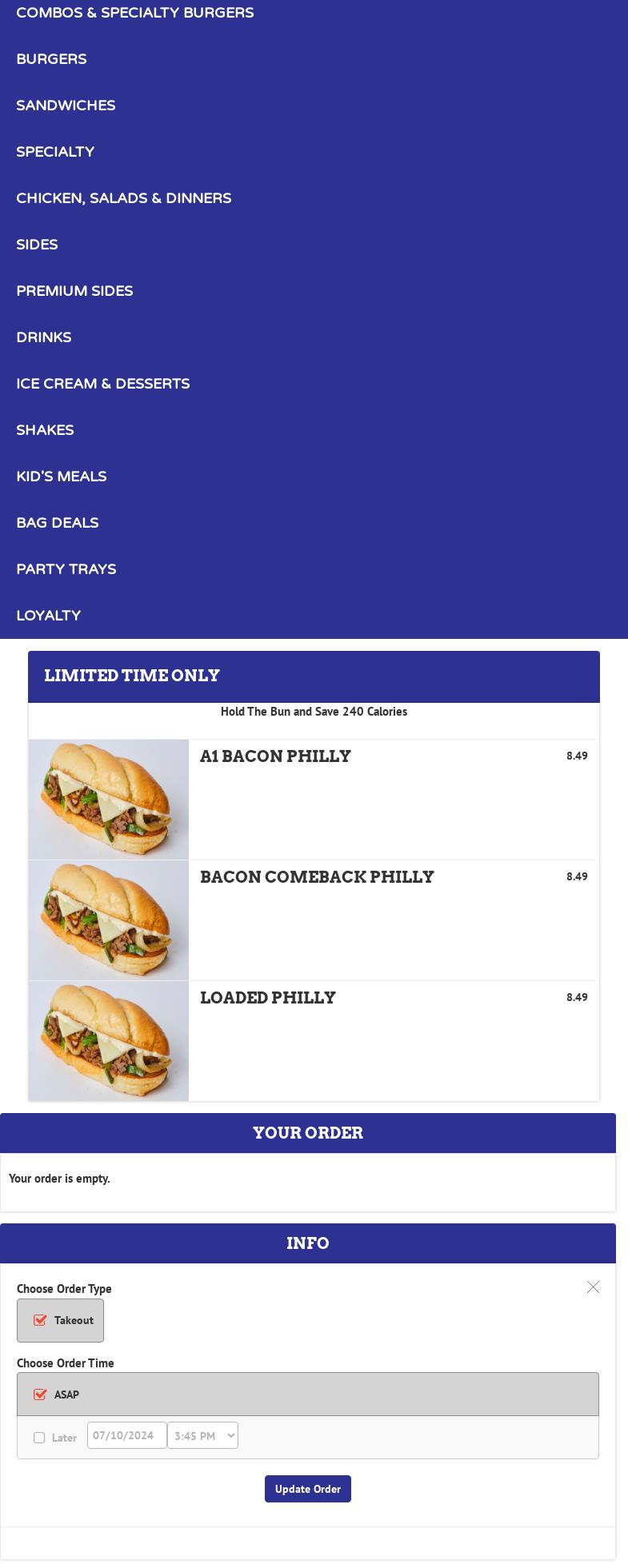Go to Party Trays
628x1568 pixels.
66,569
